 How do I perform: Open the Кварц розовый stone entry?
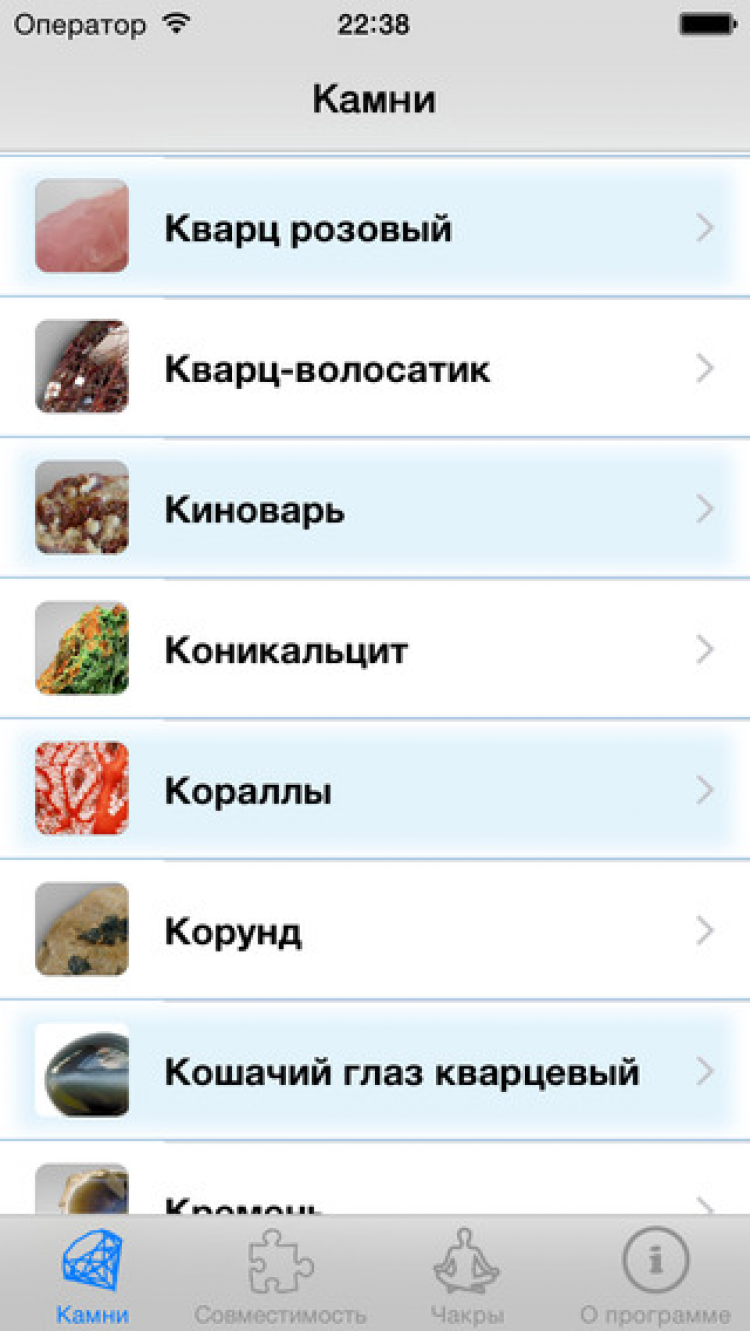coord(375,228)
